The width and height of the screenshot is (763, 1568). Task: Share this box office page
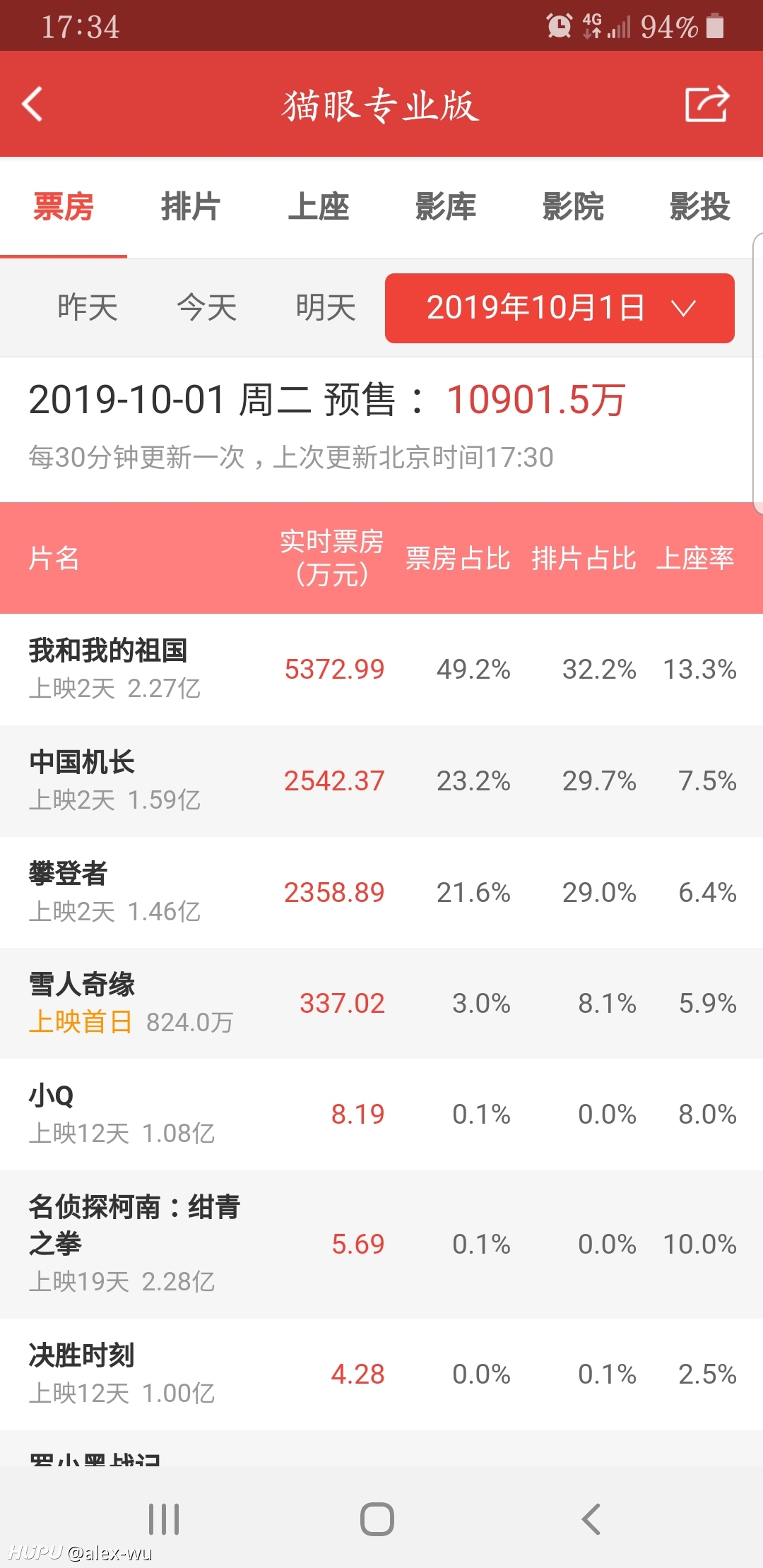(707, 104)
